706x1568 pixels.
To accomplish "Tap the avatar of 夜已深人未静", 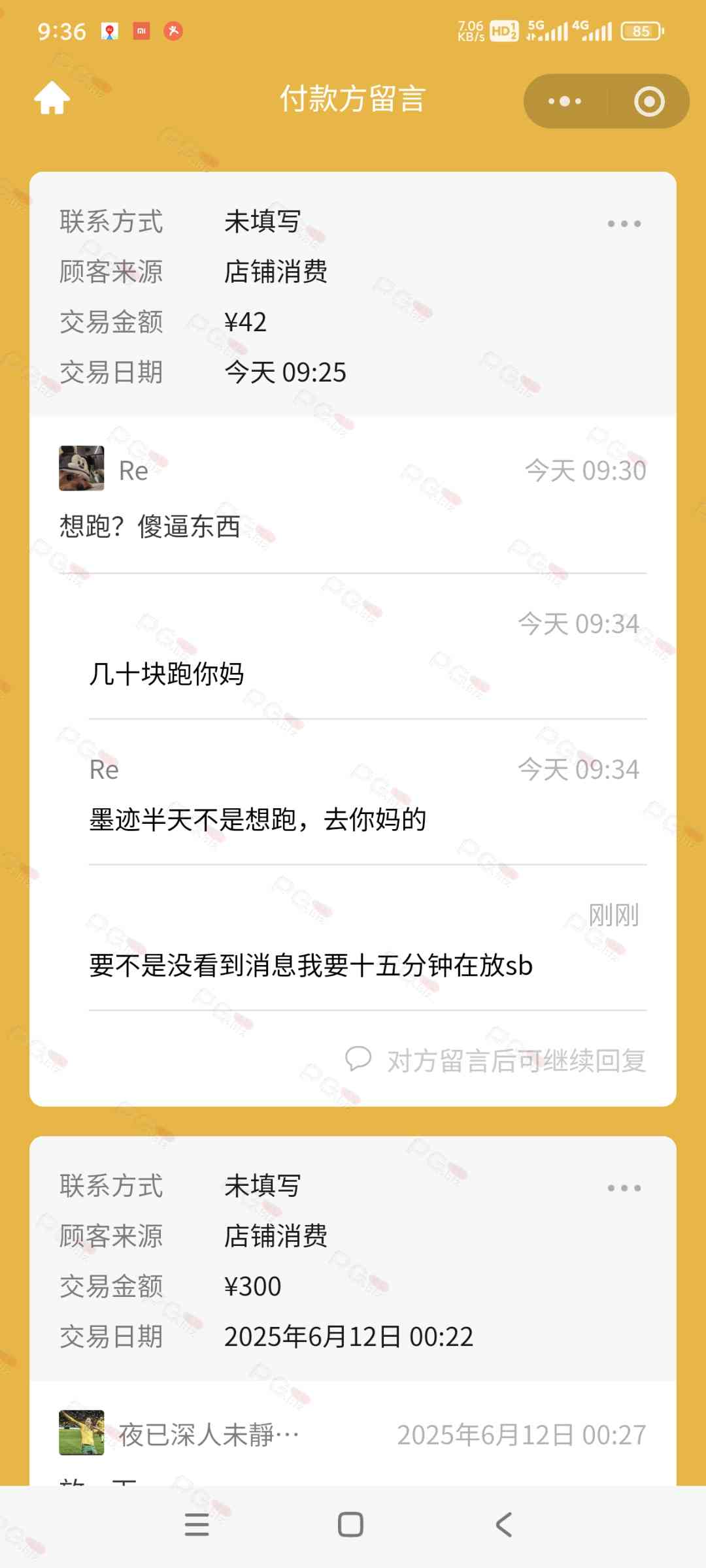I will point(82,1432).
